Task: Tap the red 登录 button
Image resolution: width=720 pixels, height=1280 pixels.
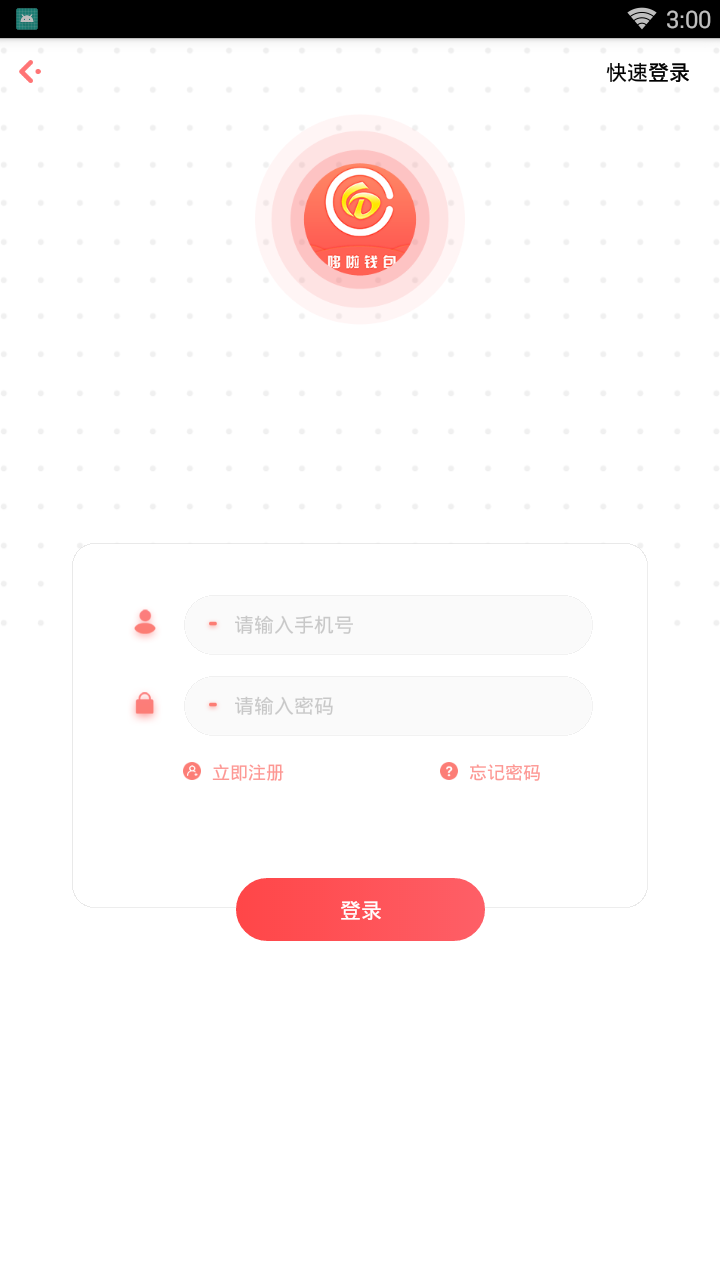Action: coord(360,910)
